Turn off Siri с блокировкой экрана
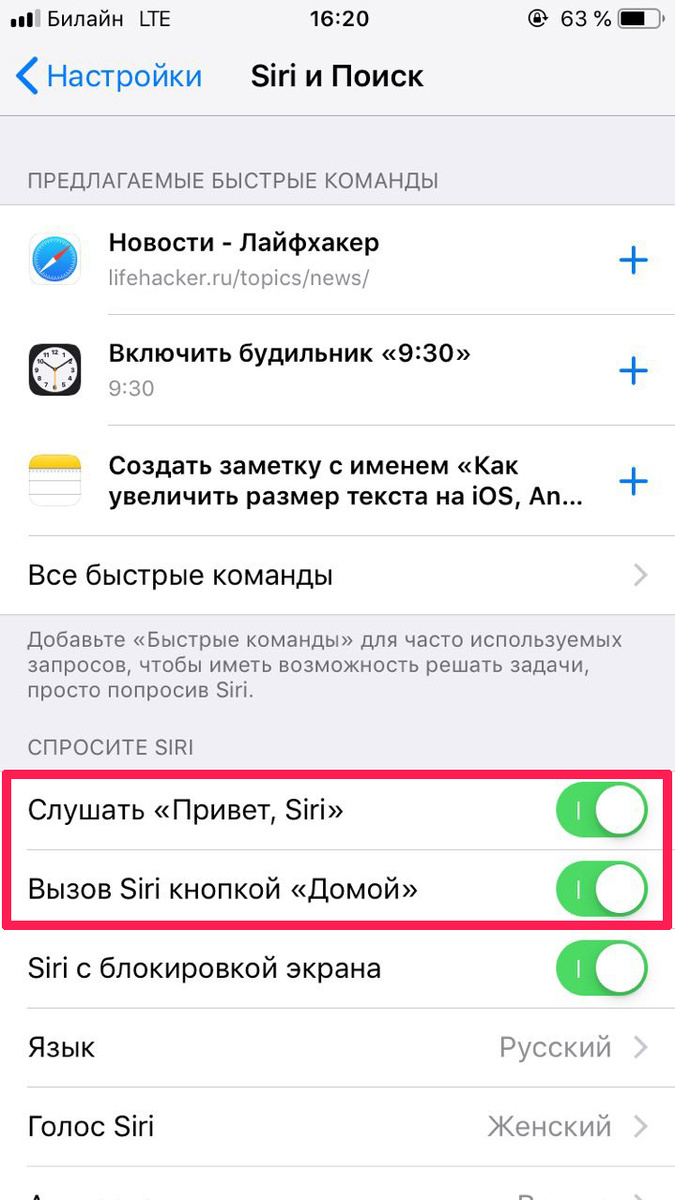 (x=601, y=968)
